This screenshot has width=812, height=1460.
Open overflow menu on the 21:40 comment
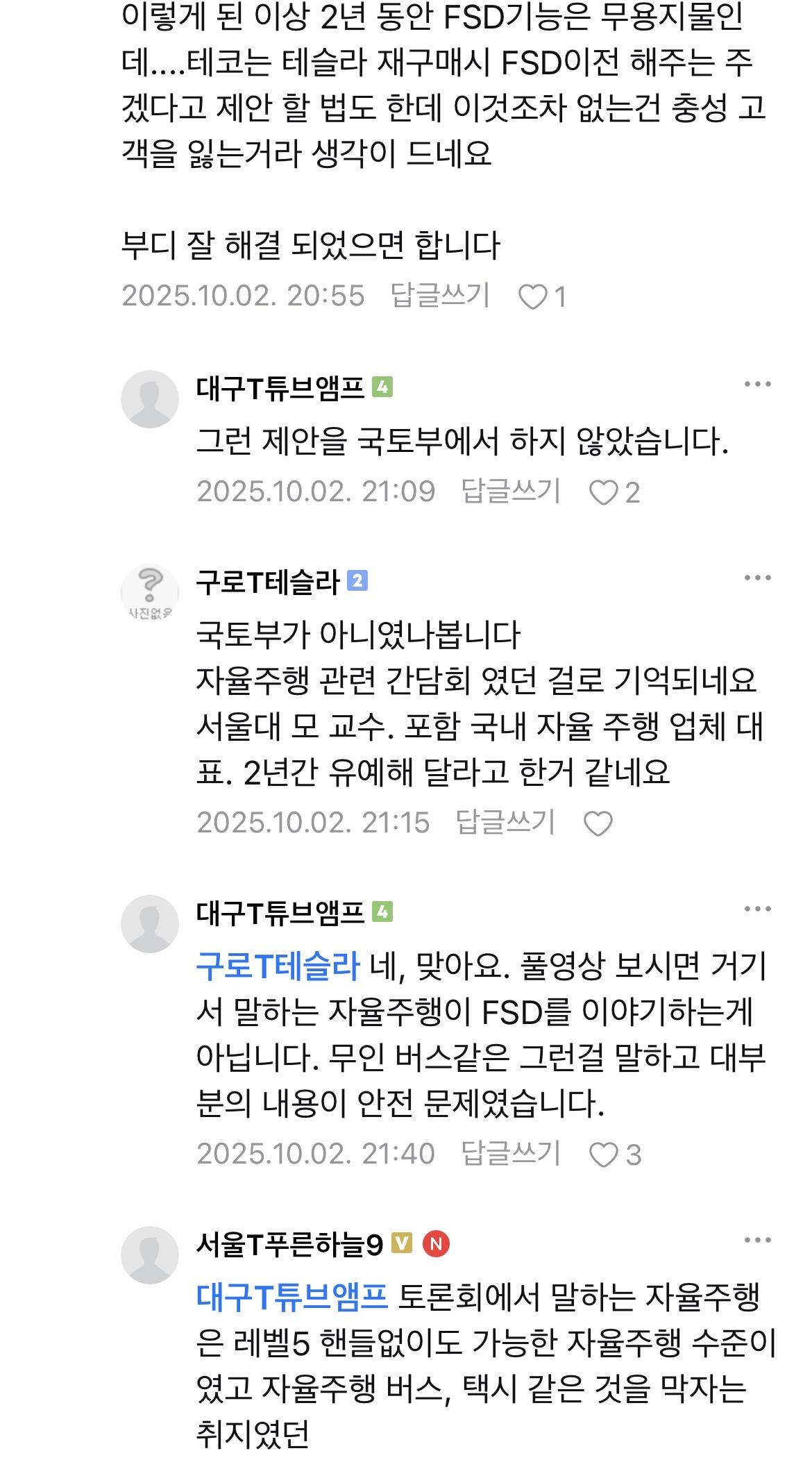pyautogui.click(x=756, y=909)
